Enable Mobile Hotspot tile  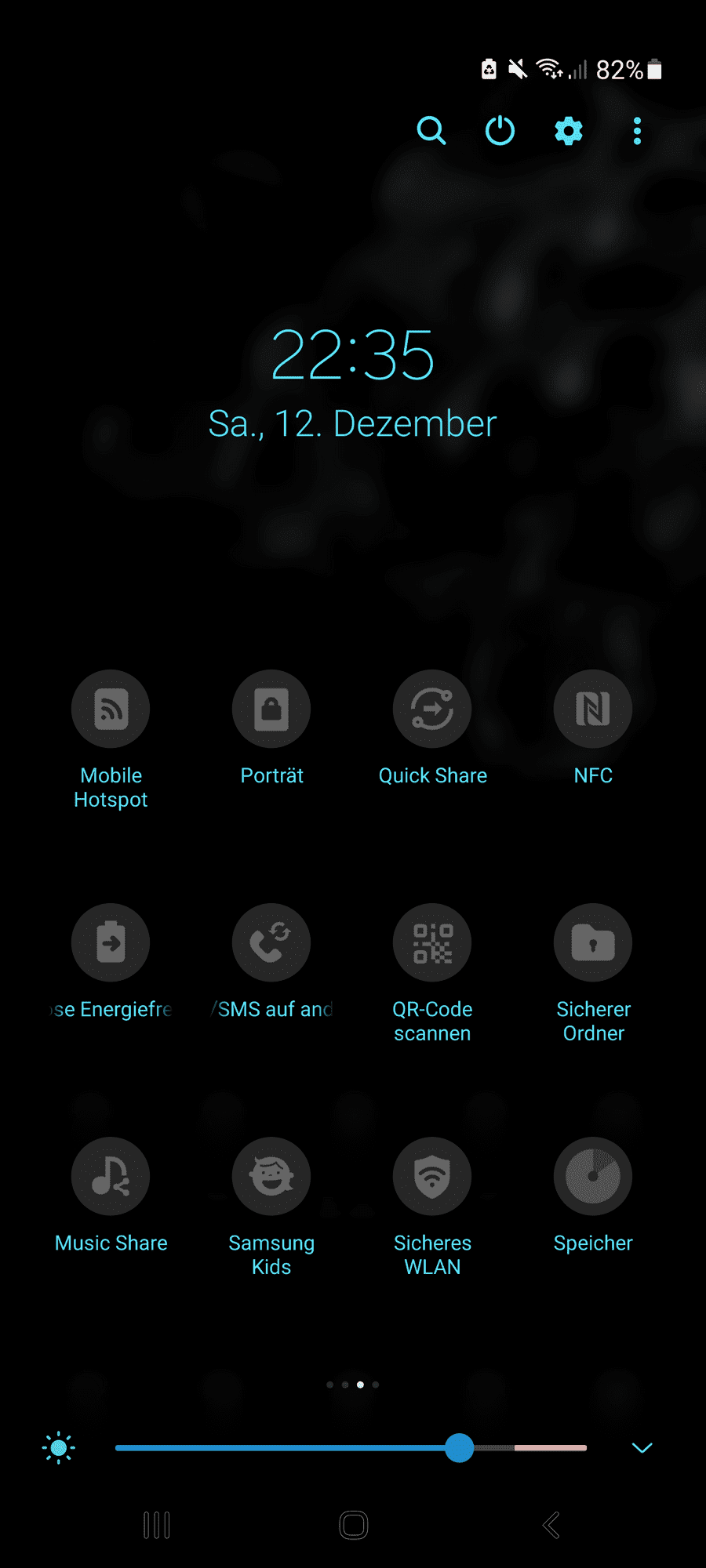(x=111, y=709)
